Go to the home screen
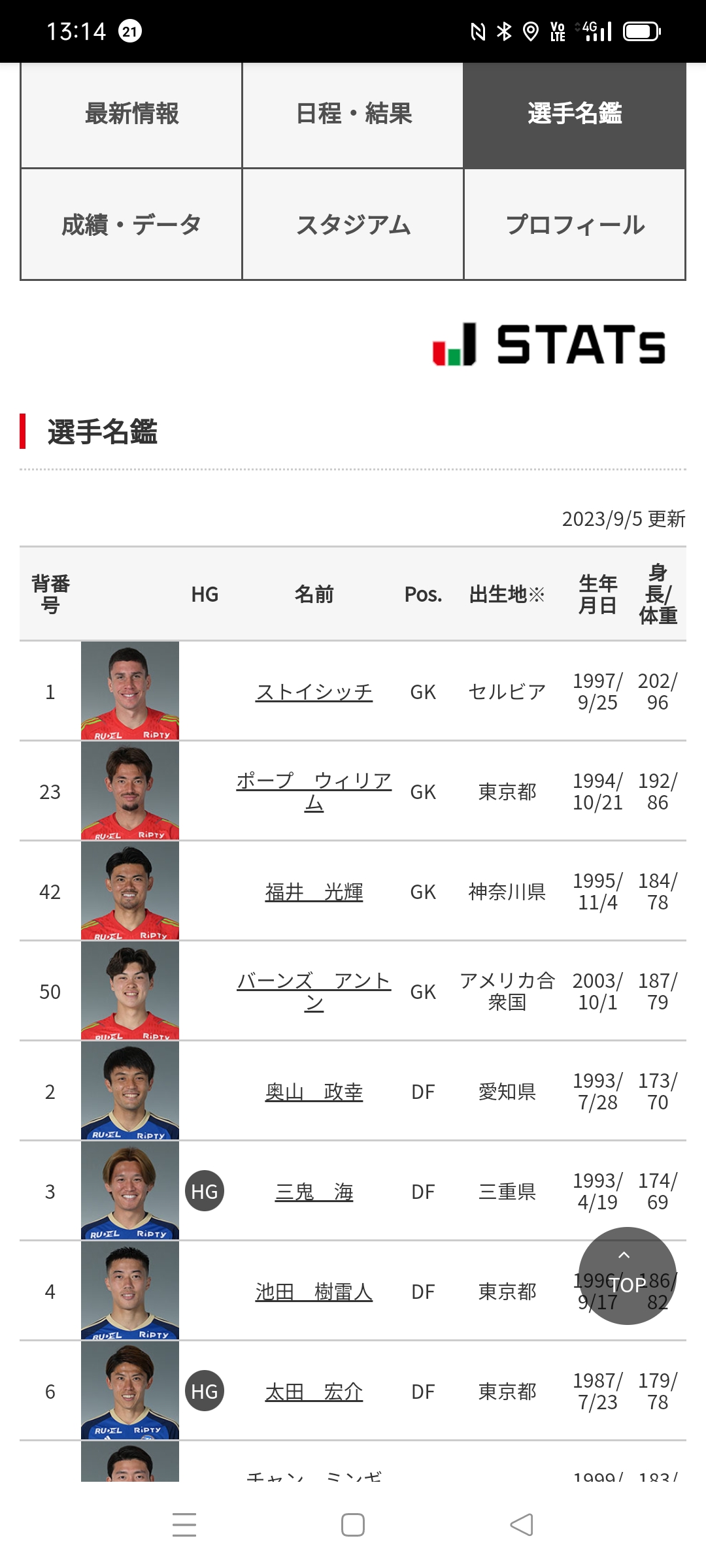 [x=353, y=1526]
